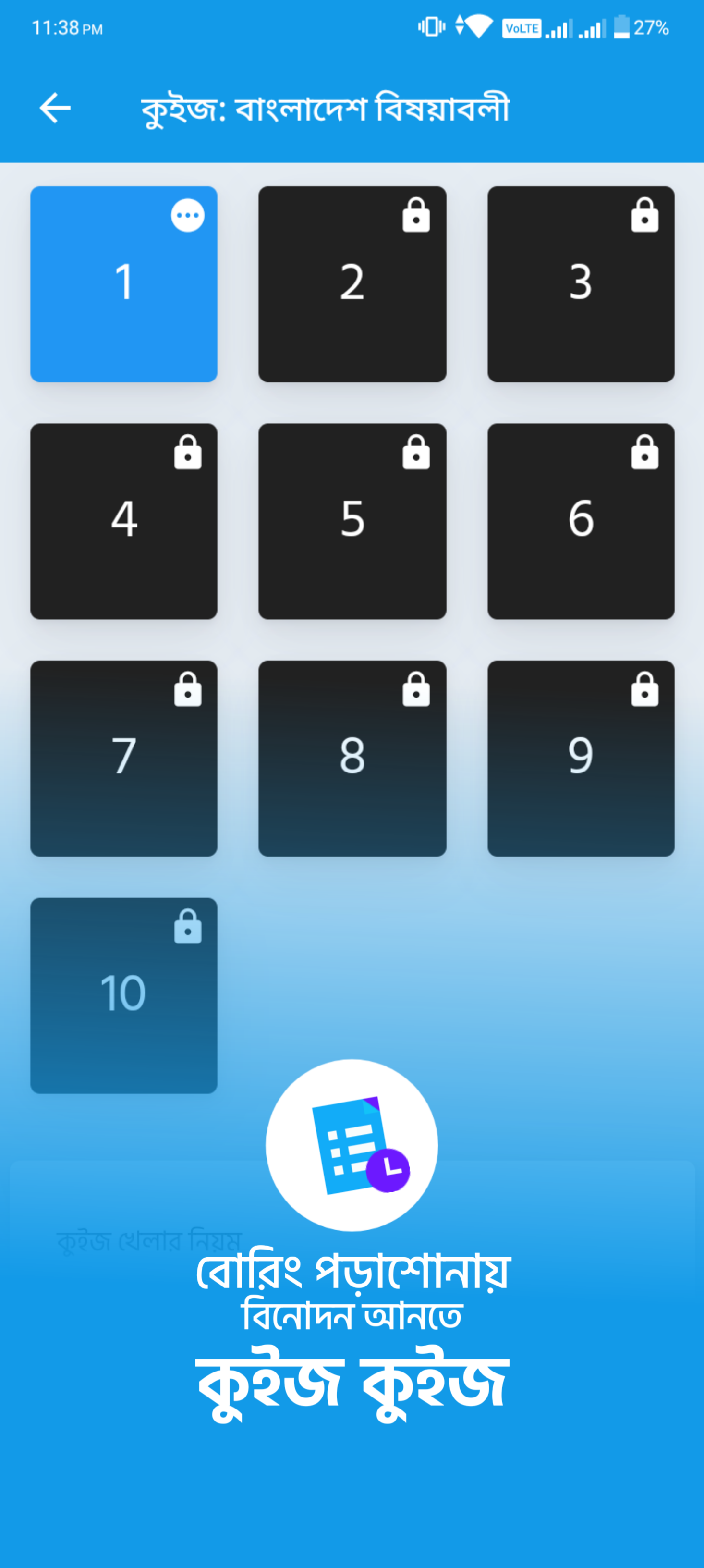Select locked quiz level 2
Screen dimensions: 704x1568
pos(352,283)
